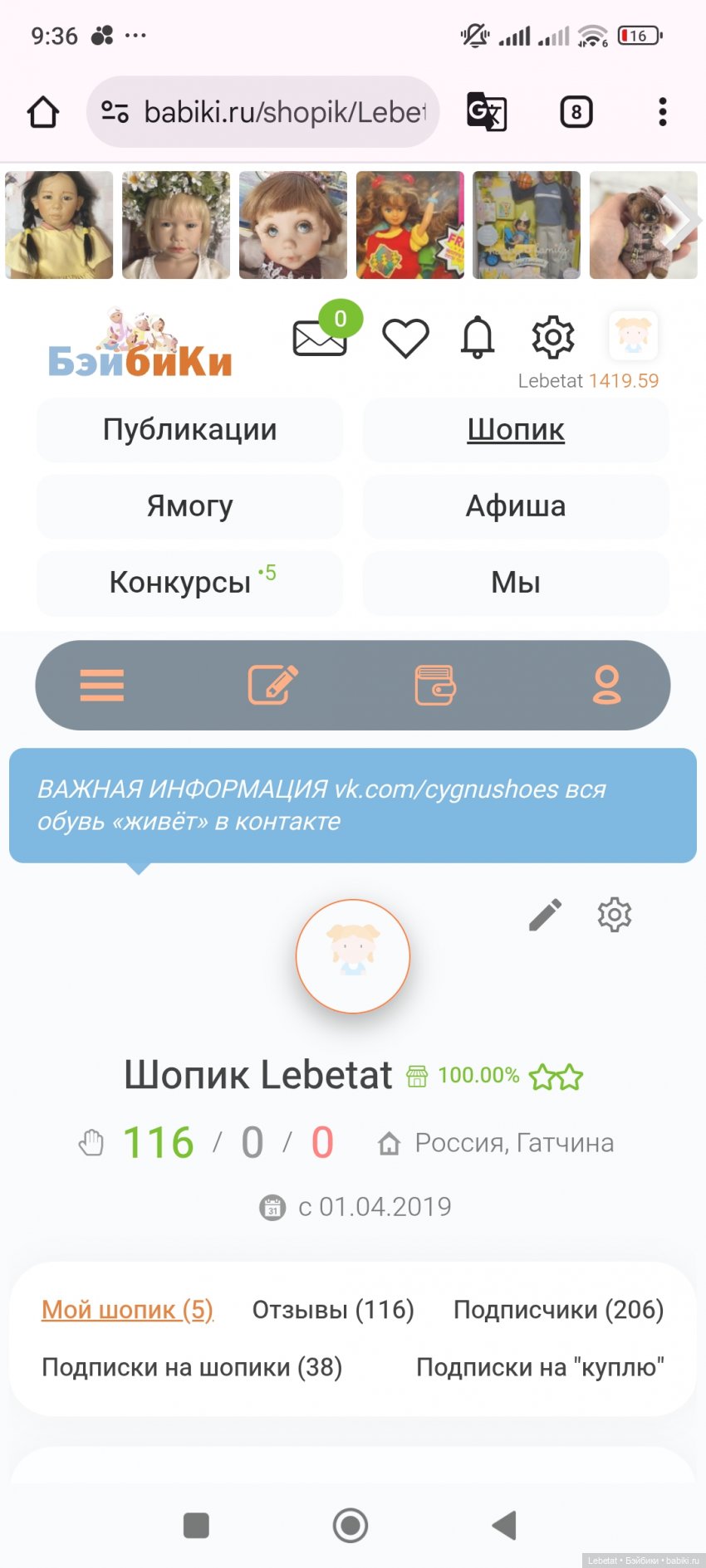The height and width of the screenshot is (1568, 706).
Task: Open the Конкурсы section
Action: pyautogui.click(x=189, y=583)
